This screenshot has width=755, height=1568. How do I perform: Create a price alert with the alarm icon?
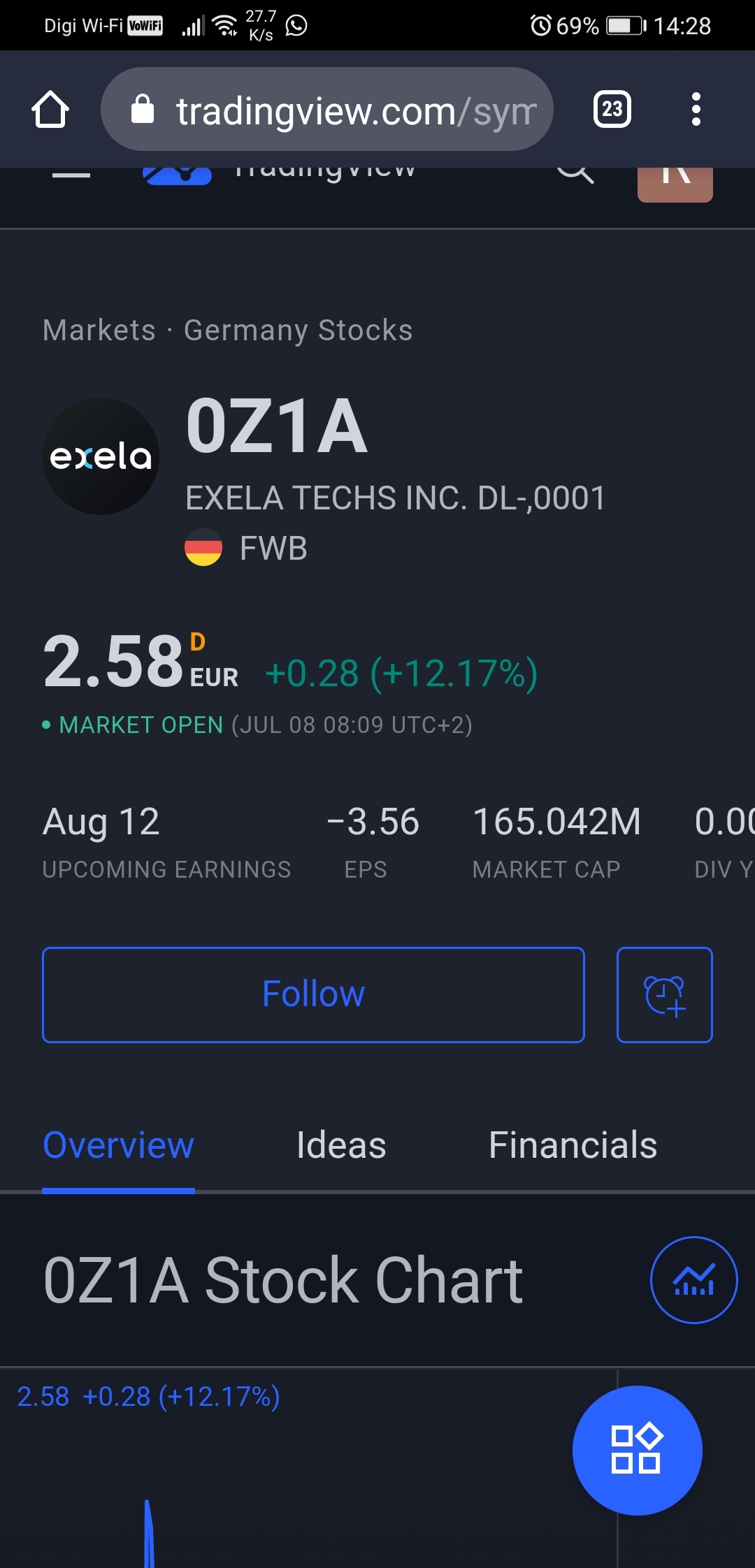click(664, 994)
